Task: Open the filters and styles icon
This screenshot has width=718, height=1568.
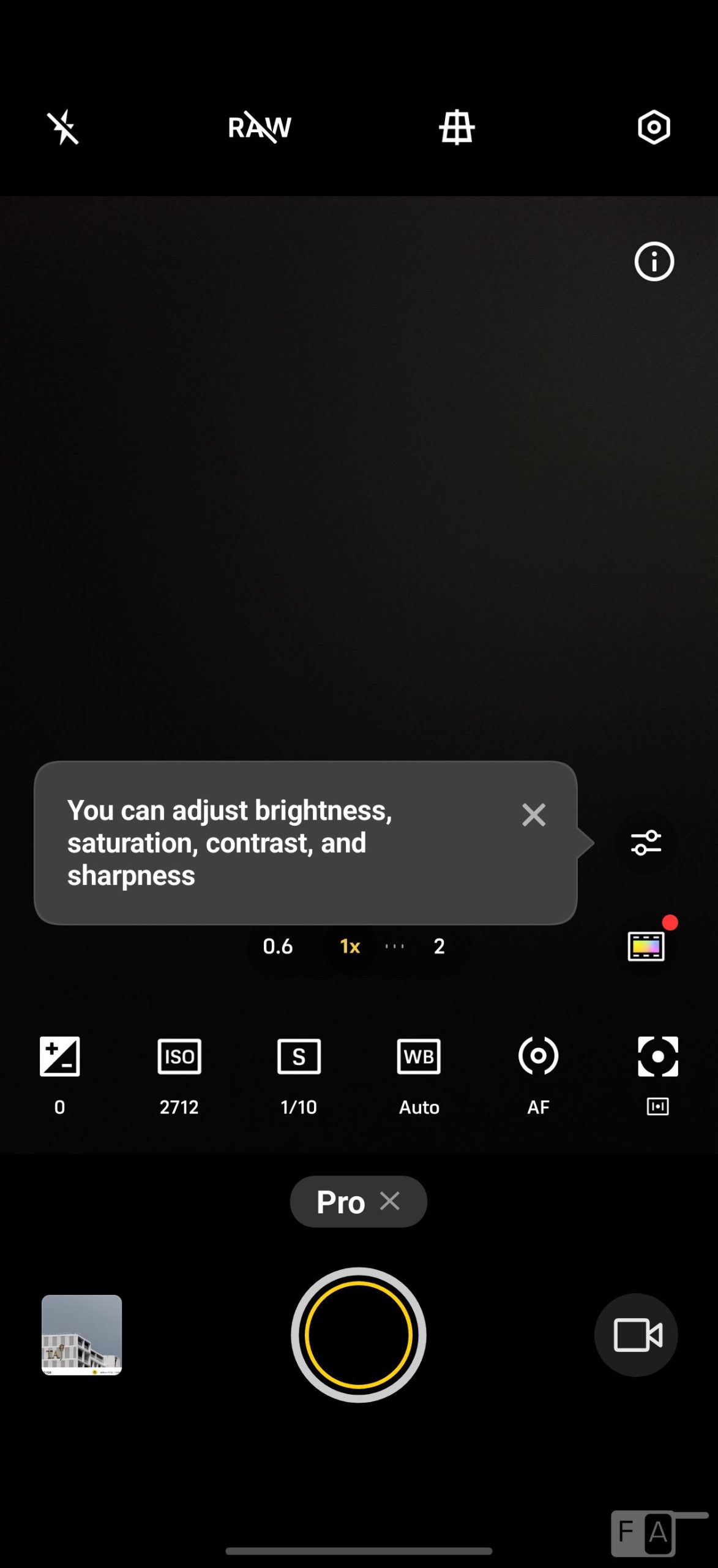Action: coord(646,946)
